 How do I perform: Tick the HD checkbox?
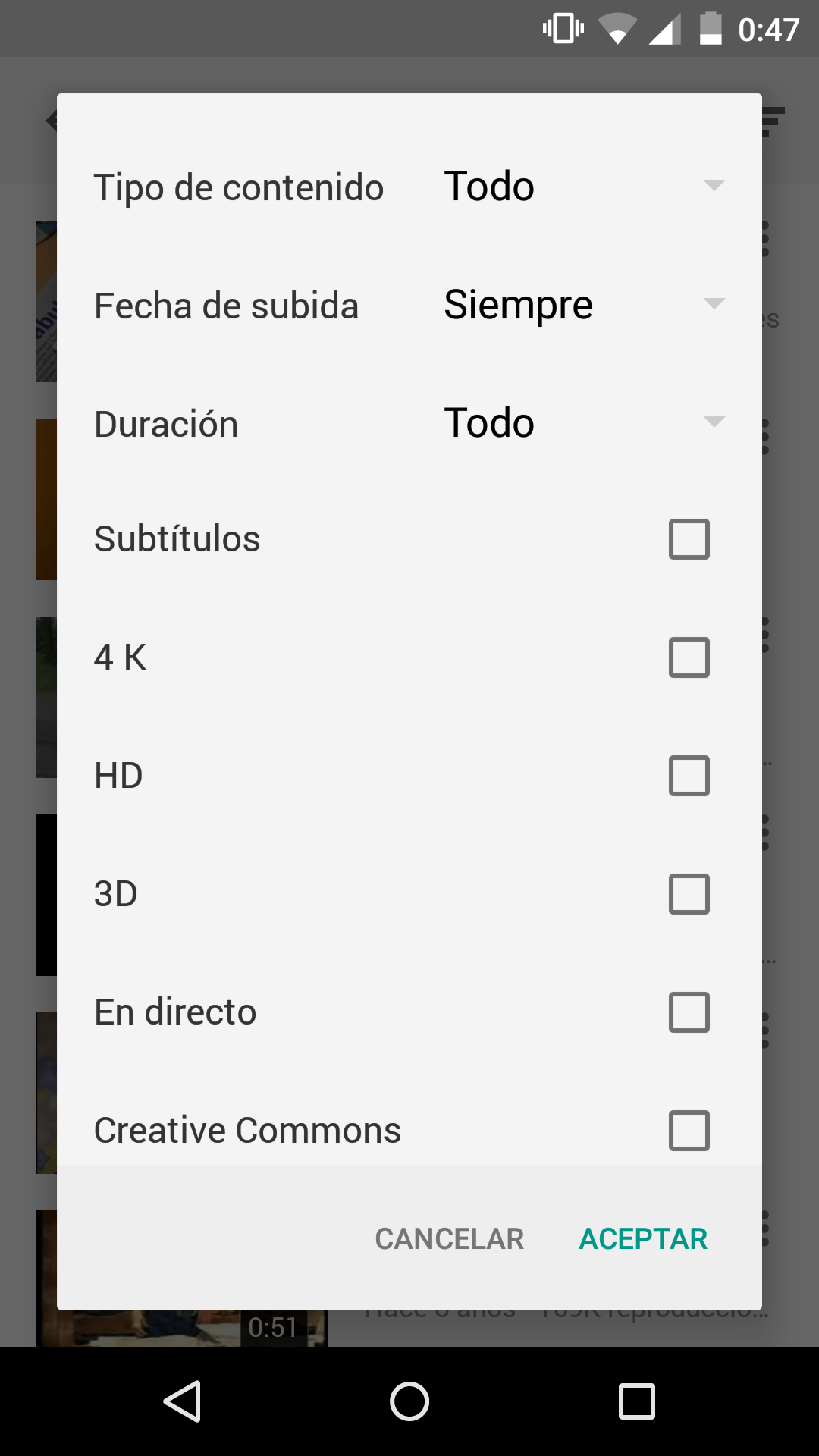click(689, 776)
